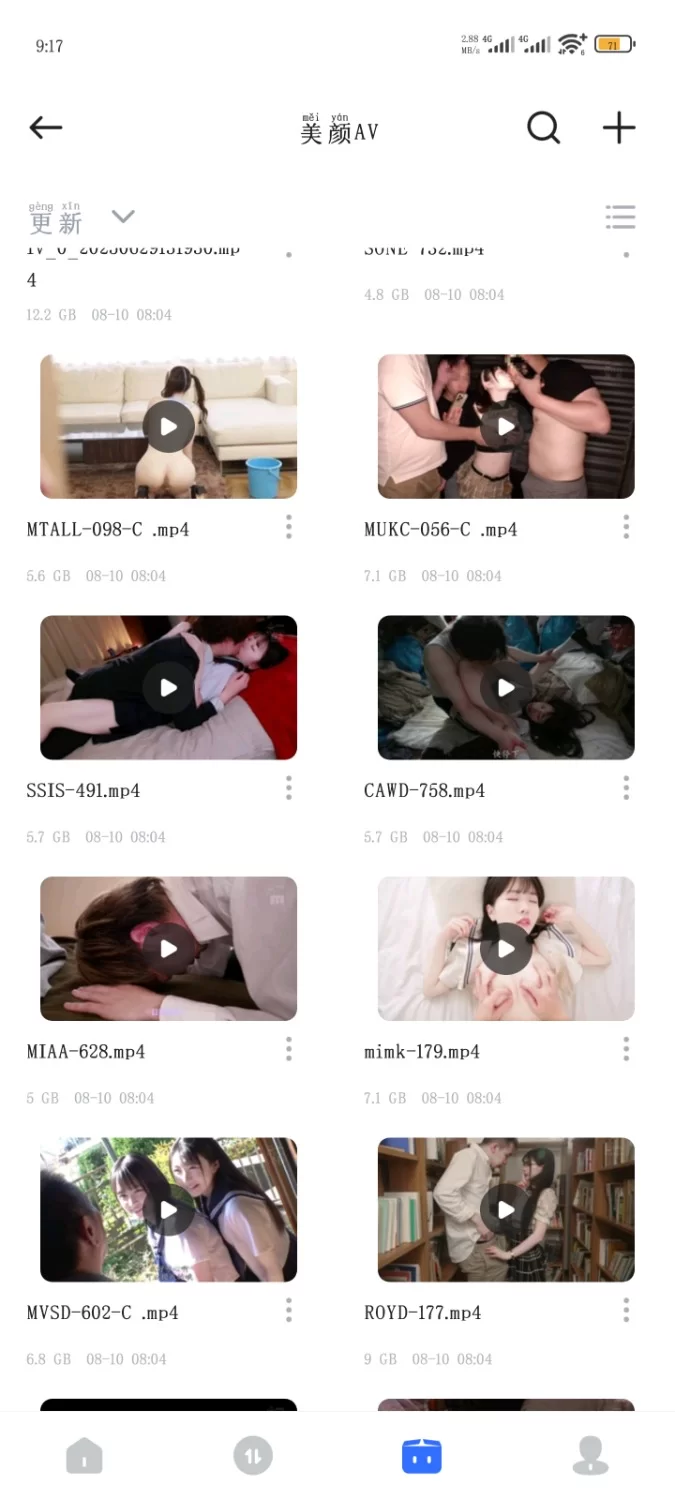
Task: Tap the plus icon to add
Action: (619, 128)
